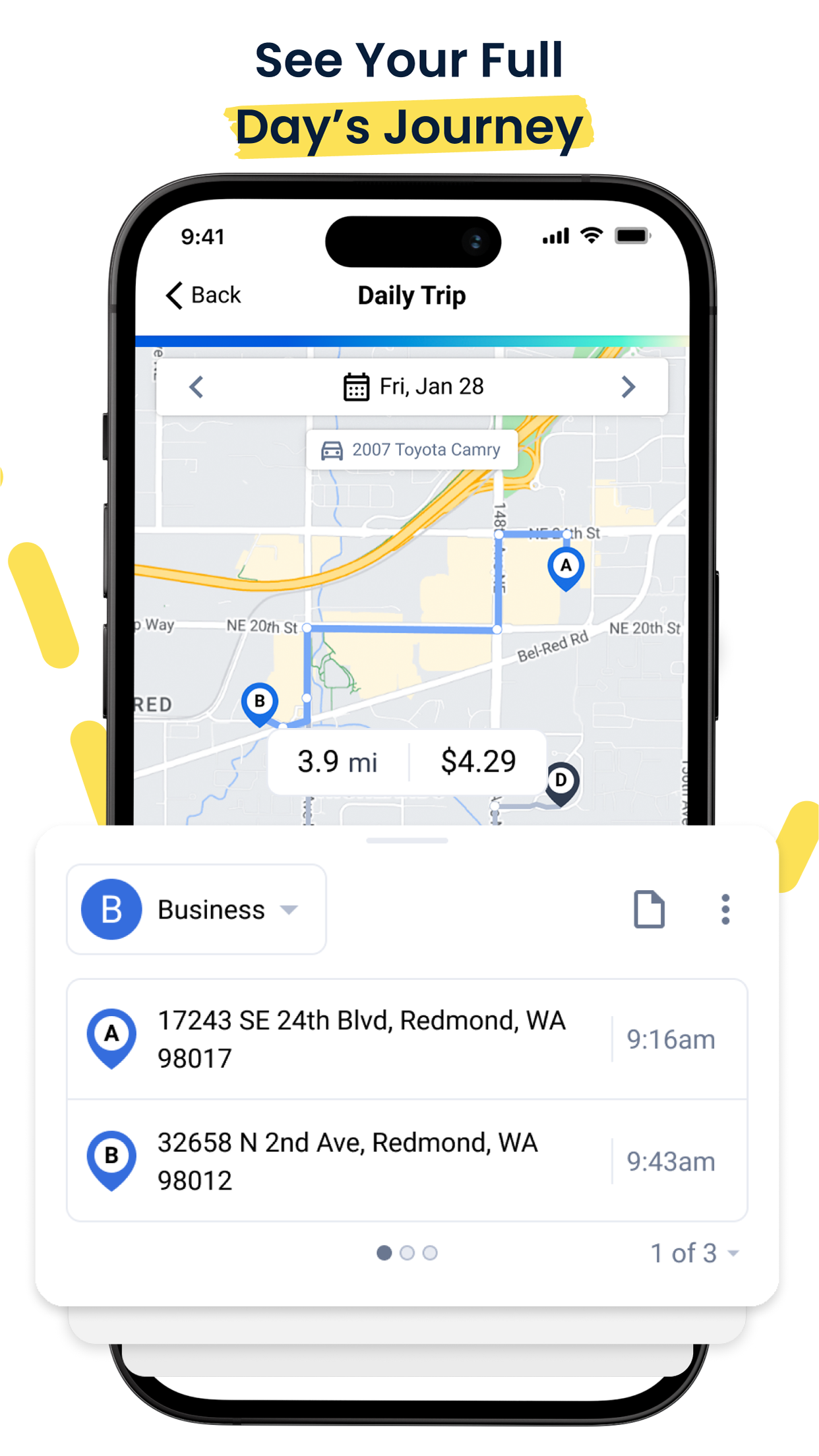Tap the car icon on the Toyota Camry label
The image size is (819, 1456).
332,450
